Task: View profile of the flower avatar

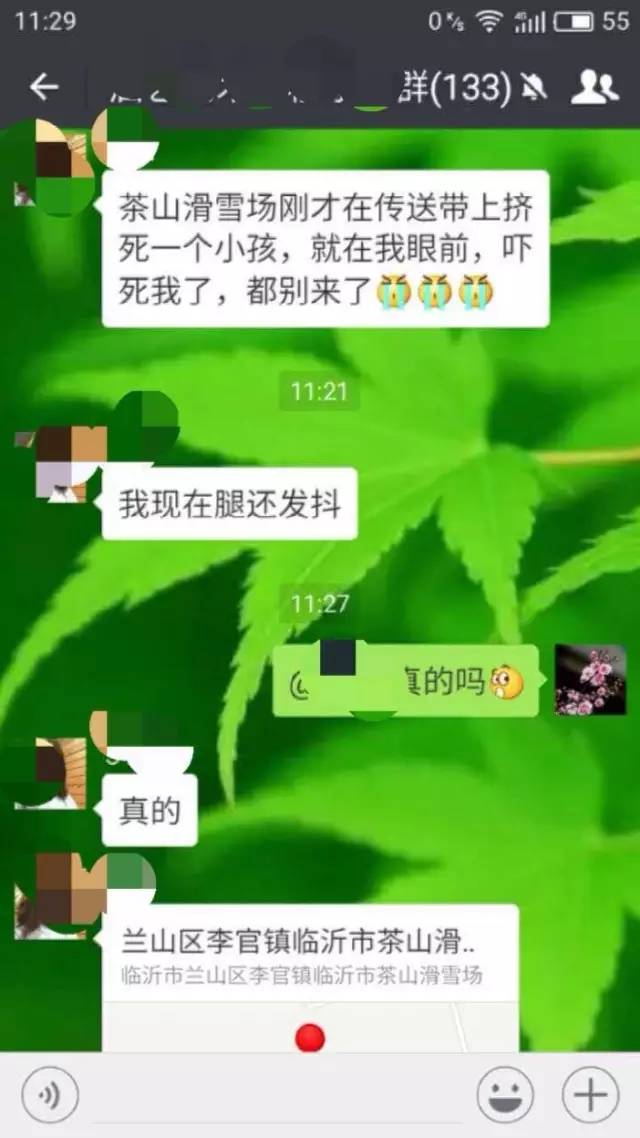Action: pyautogui.click(x=590, y=680)
